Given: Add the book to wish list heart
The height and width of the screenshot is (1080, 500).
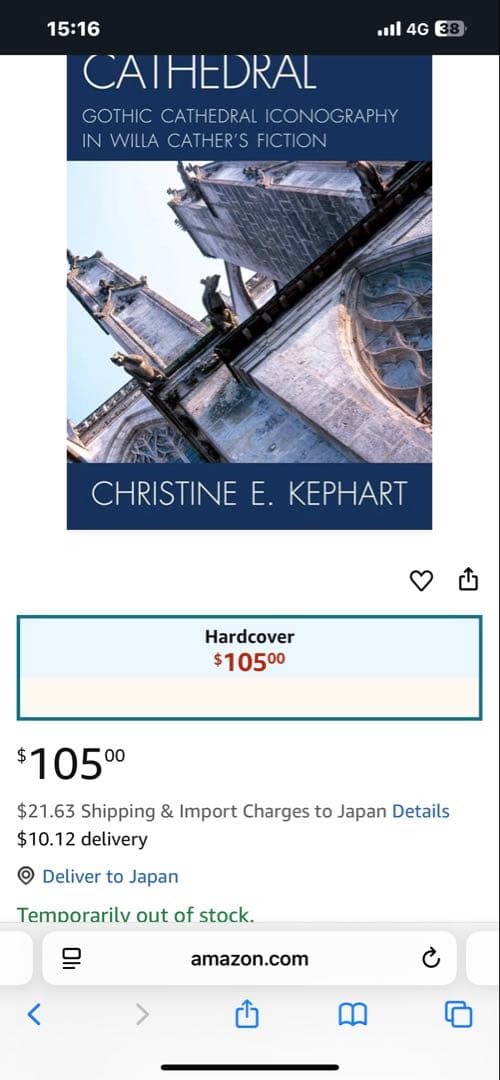Looking at the screenshot, I should coord(421,581).
